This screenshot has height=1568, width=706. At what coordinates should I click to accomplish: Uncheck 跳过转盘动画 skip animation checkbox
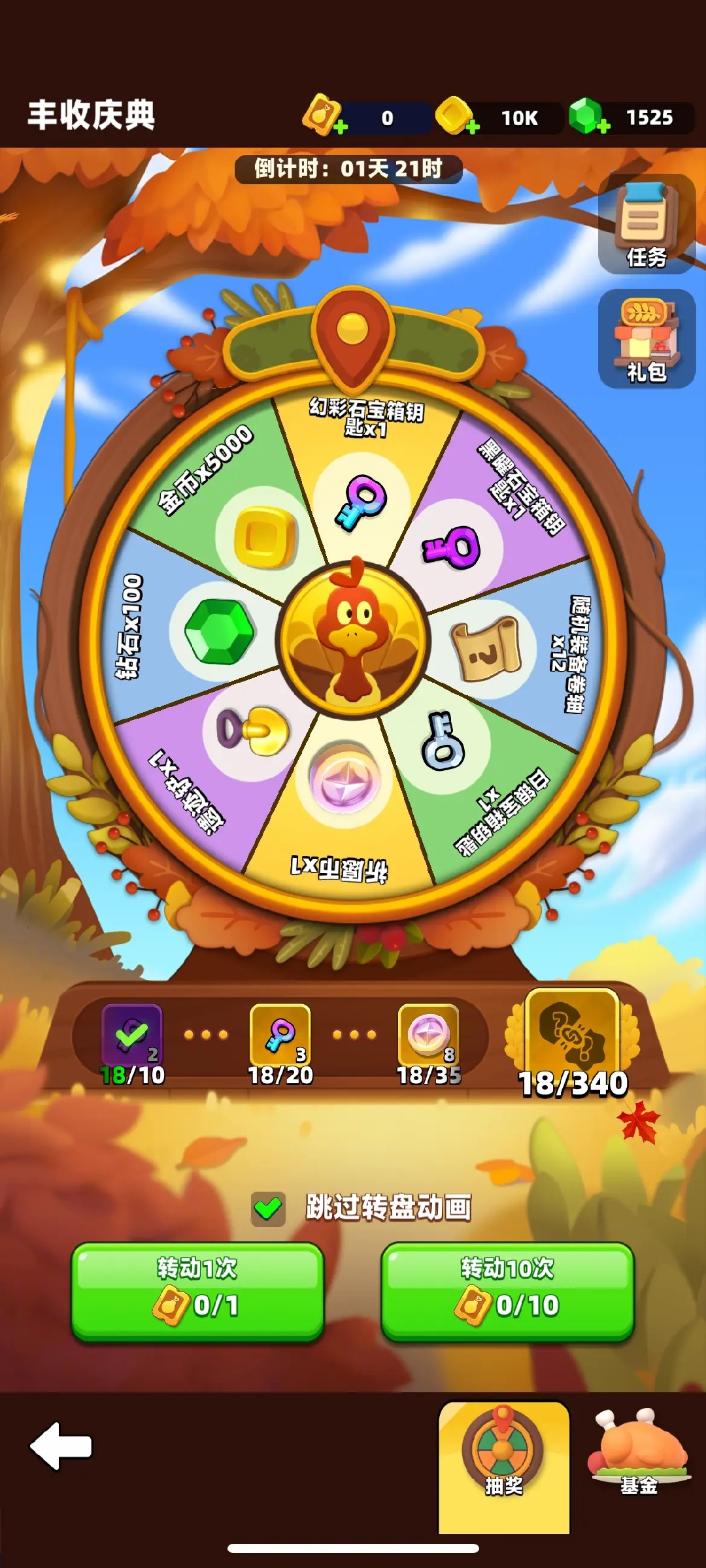[x=268, y=1209]
